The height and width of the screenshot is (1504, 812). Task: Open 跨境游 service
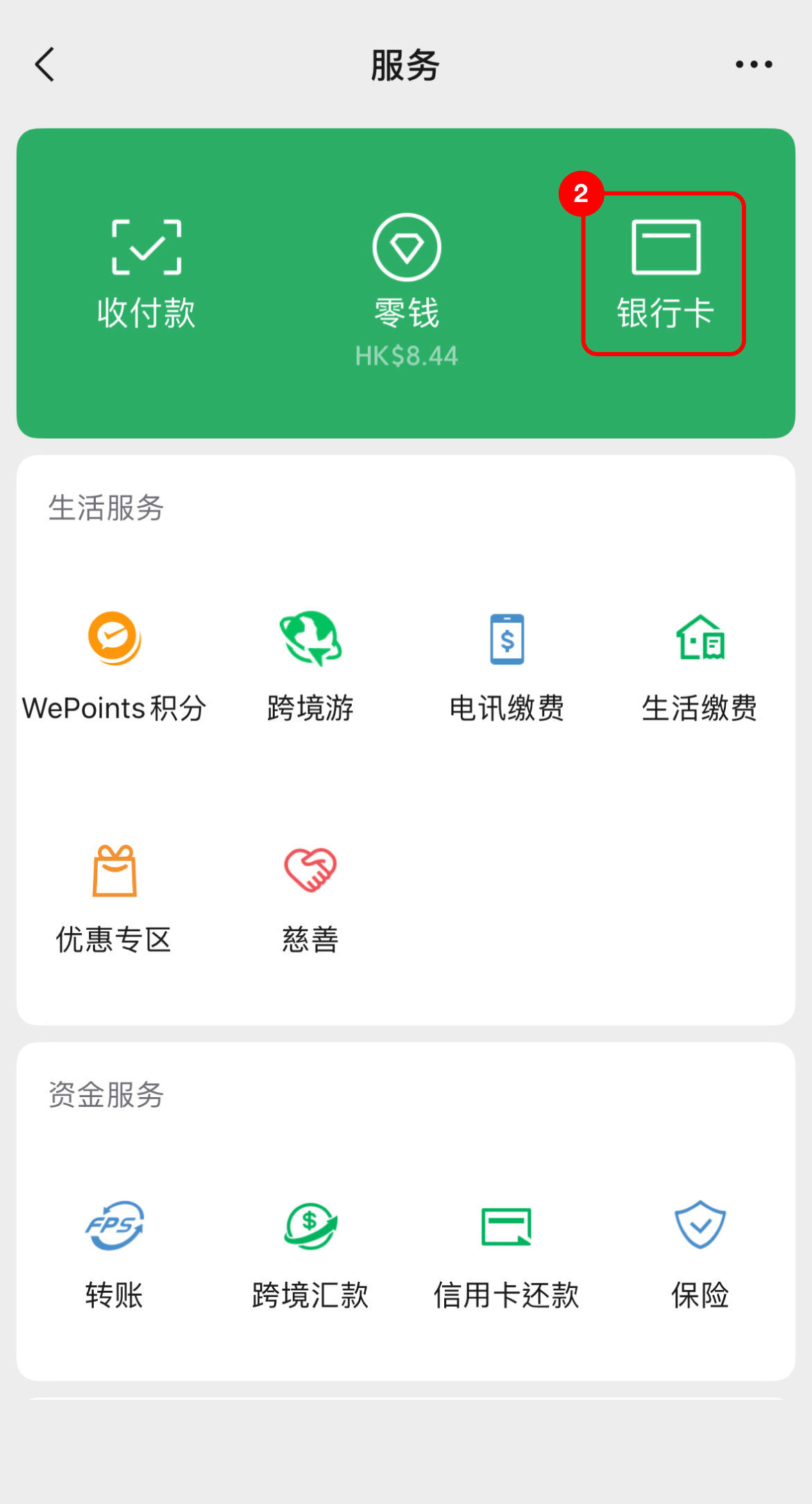tap(310, 667)
